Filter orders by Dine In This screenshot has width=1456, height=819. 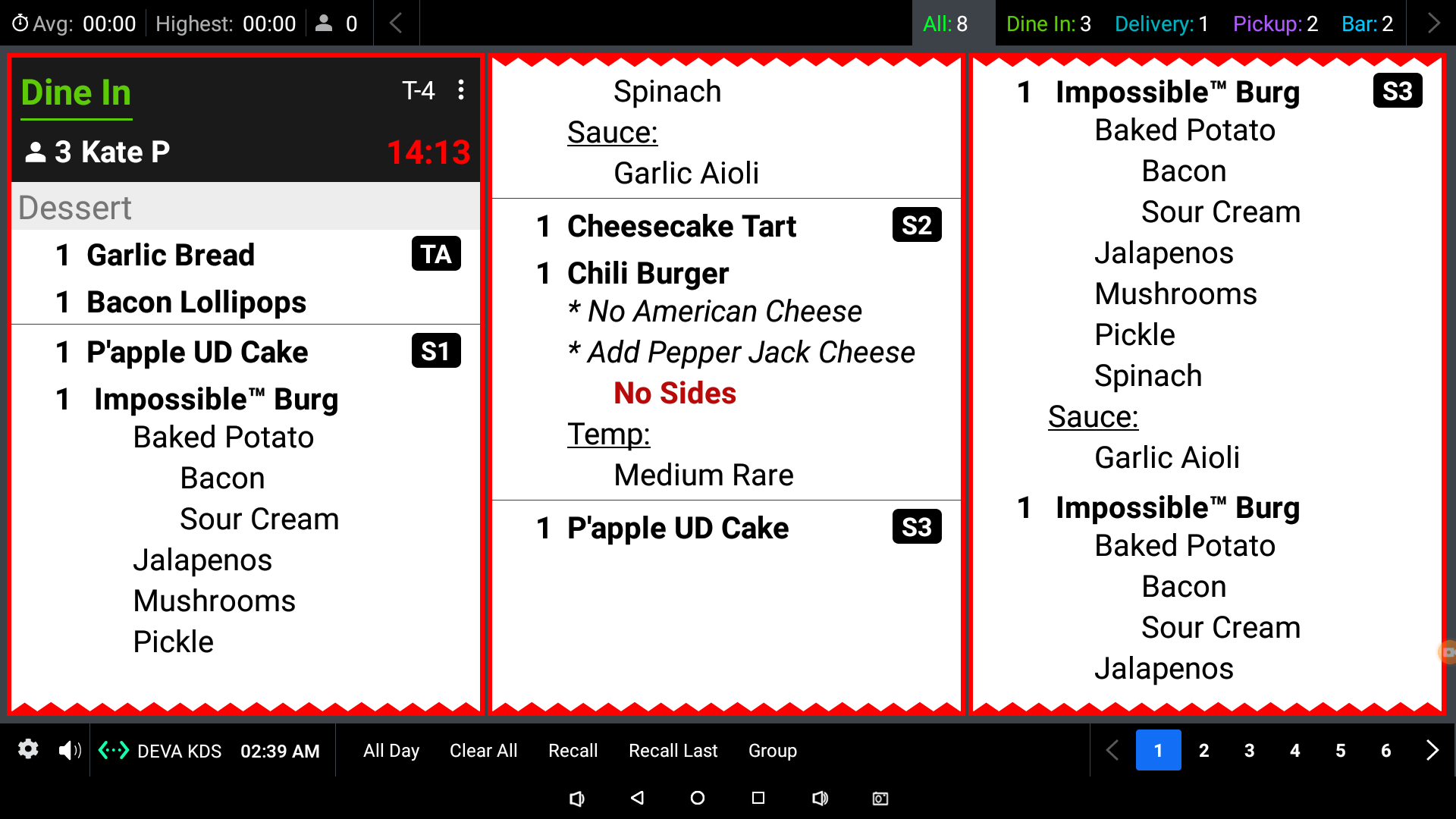pyautogui.click(x=1048, y=24)
